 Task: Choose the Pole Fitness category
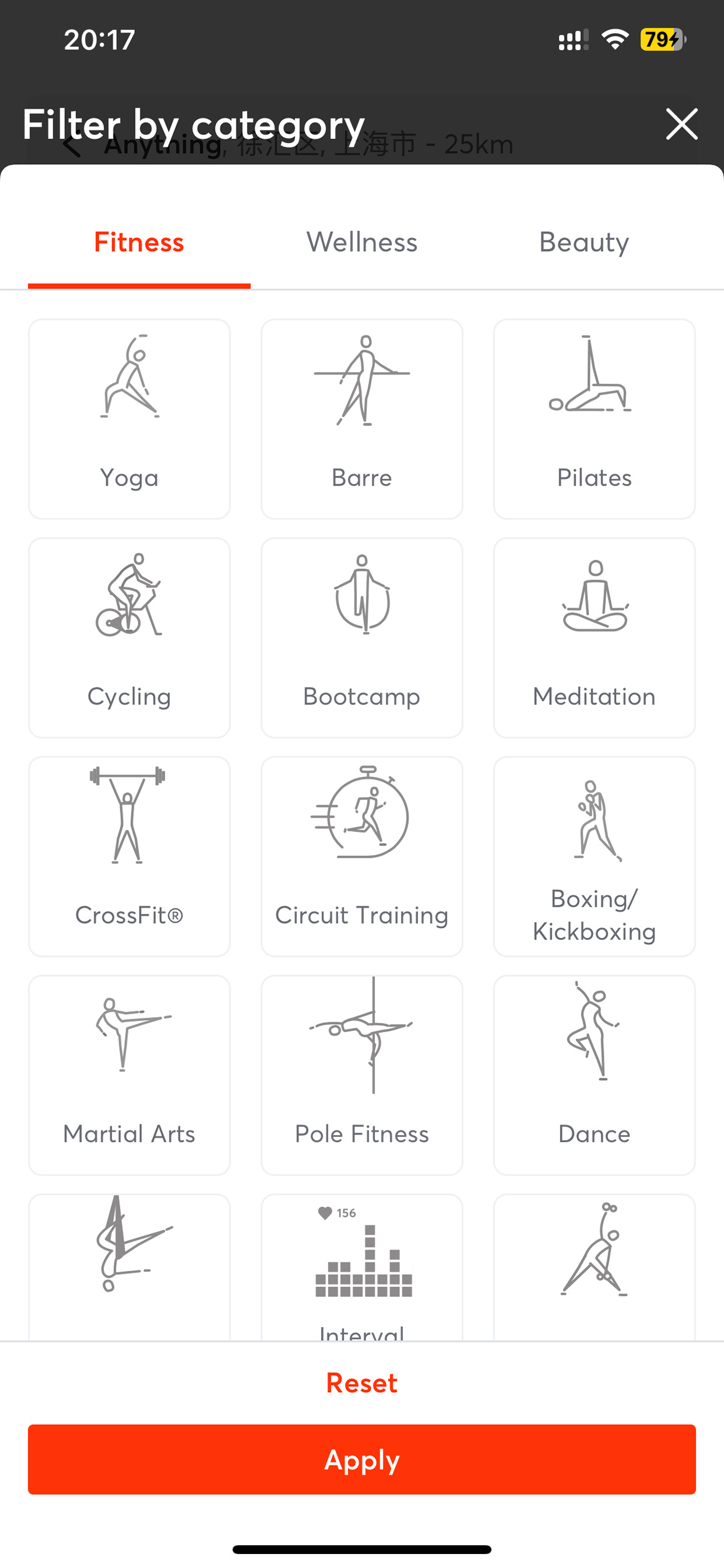tap(362, 1075)
